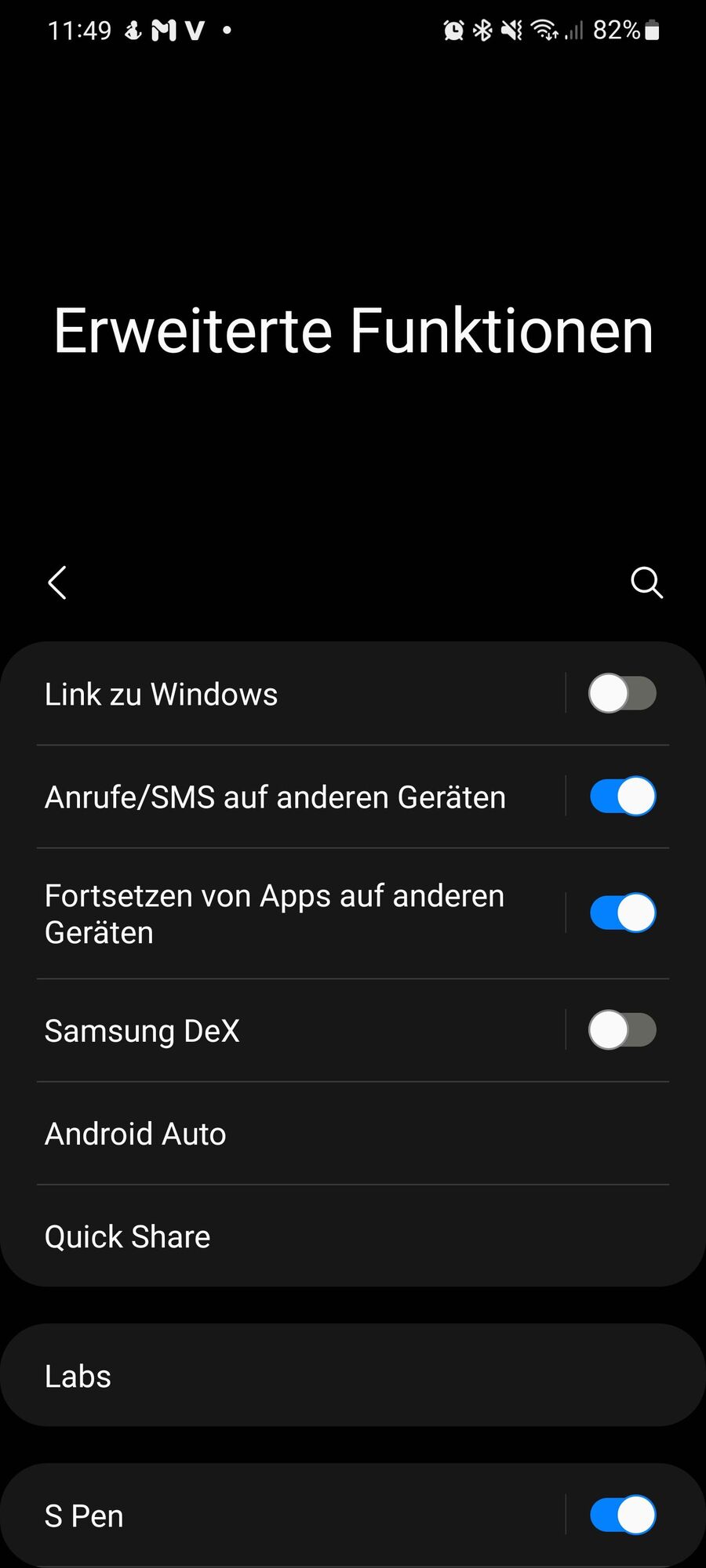Open Anrufe/SMS auf anderen Geräten row
706x1568 pixels.
click(275, 797)
